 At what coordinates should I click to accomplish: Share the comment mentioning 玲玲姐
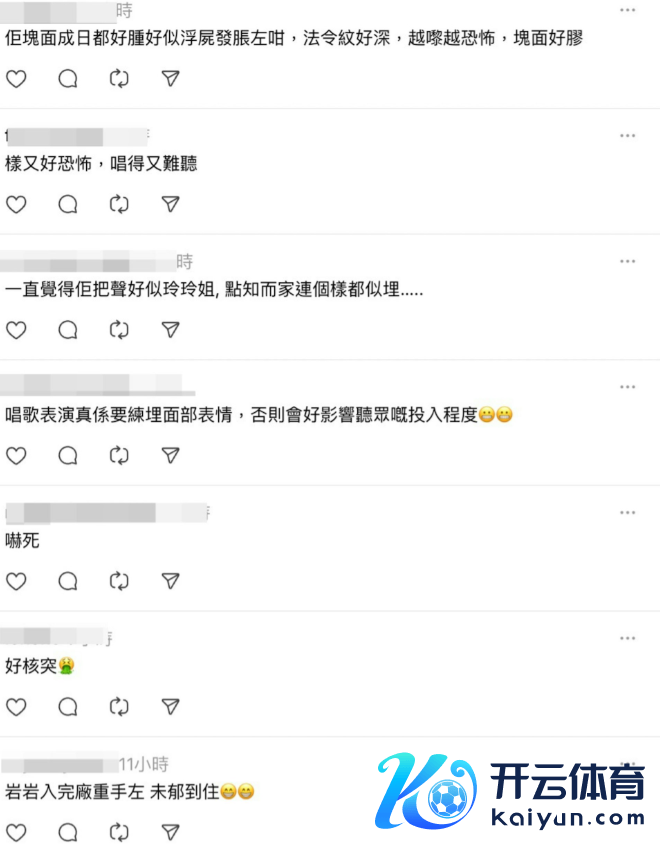(171, 330)
